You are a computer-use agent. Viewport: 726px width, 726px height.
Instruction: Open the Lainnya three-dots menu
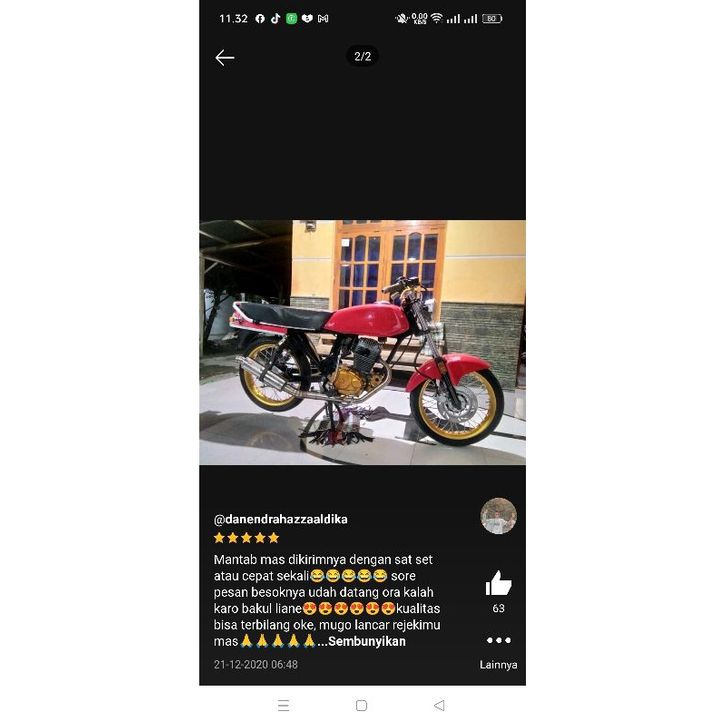tap(498, 641)
